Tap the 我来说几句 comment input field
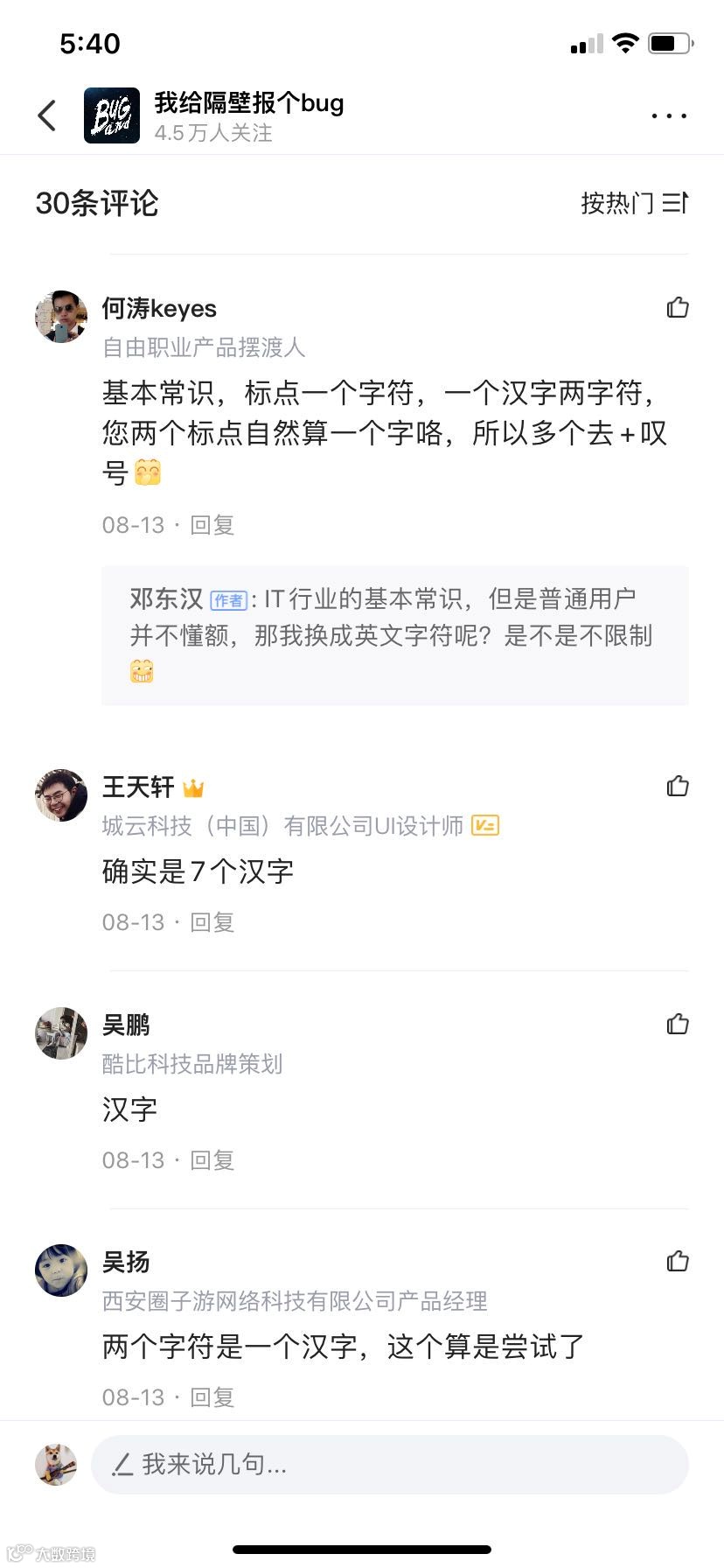The width and height of the screenshot is (724, 1568). click(x=367, y=1464)
